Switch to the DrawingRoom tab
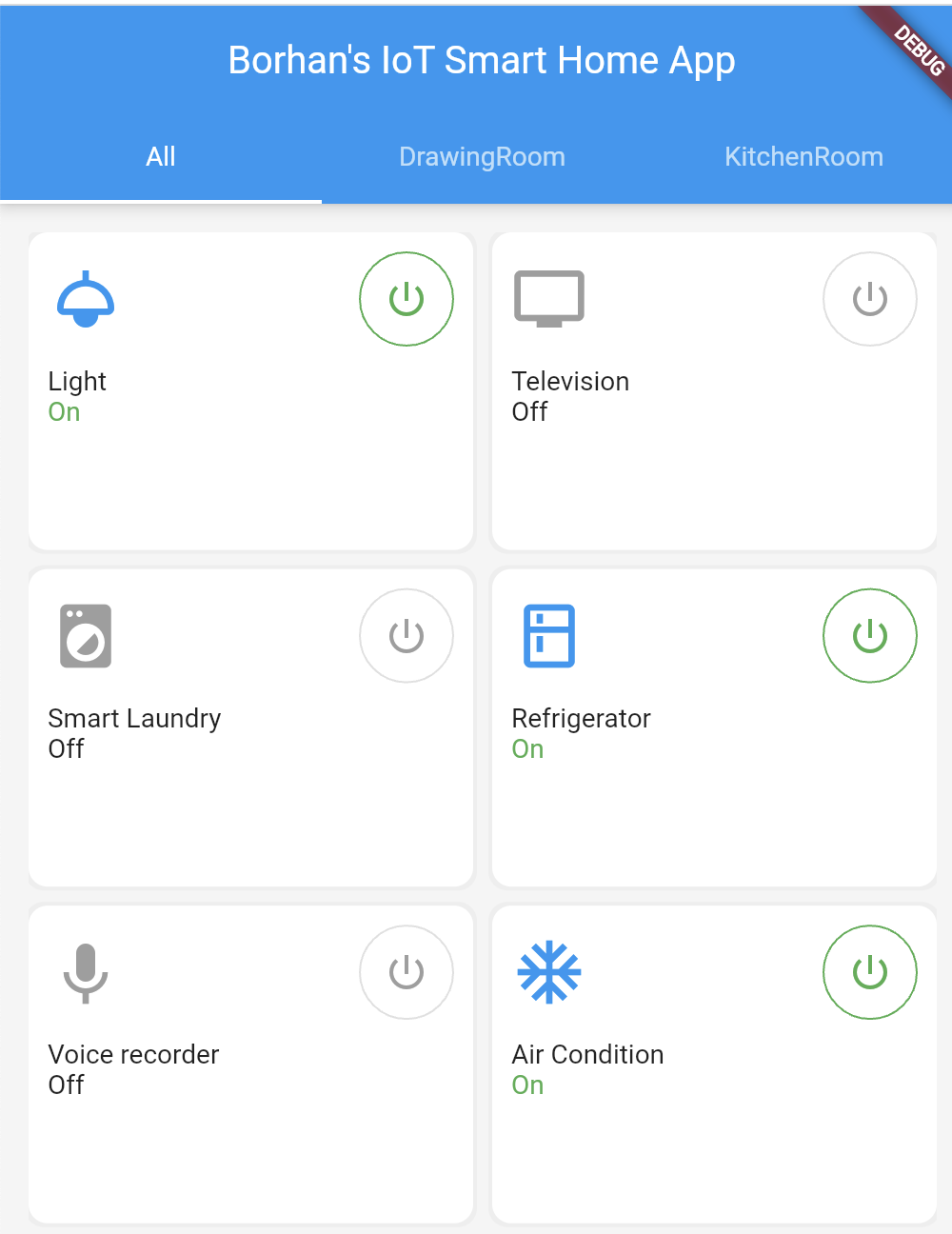The image size is (952, 1234). 482,156
